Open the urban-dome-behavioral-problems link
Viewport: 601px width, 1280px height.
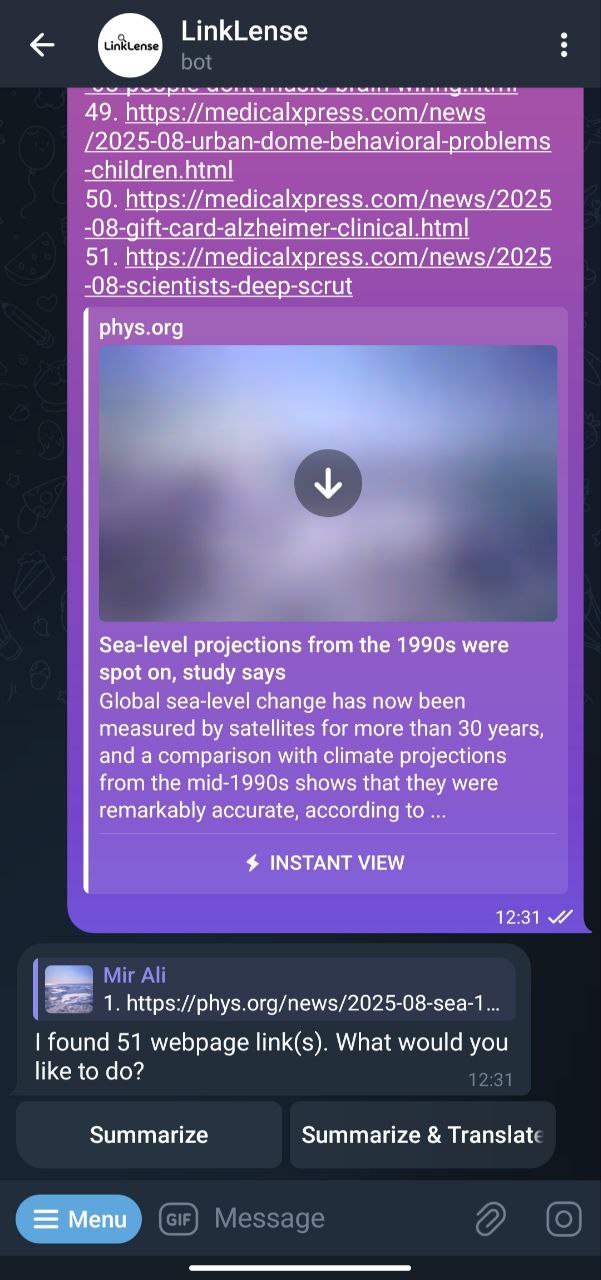click(318, 141)
